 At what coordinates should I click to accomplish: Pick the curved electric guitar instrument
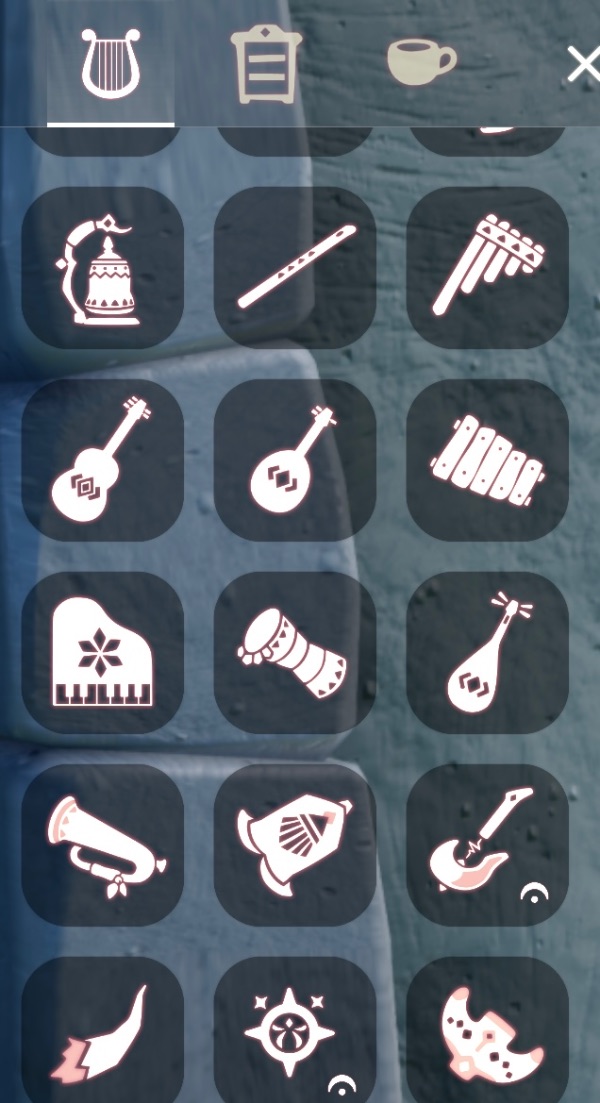(x=487, y=845)
